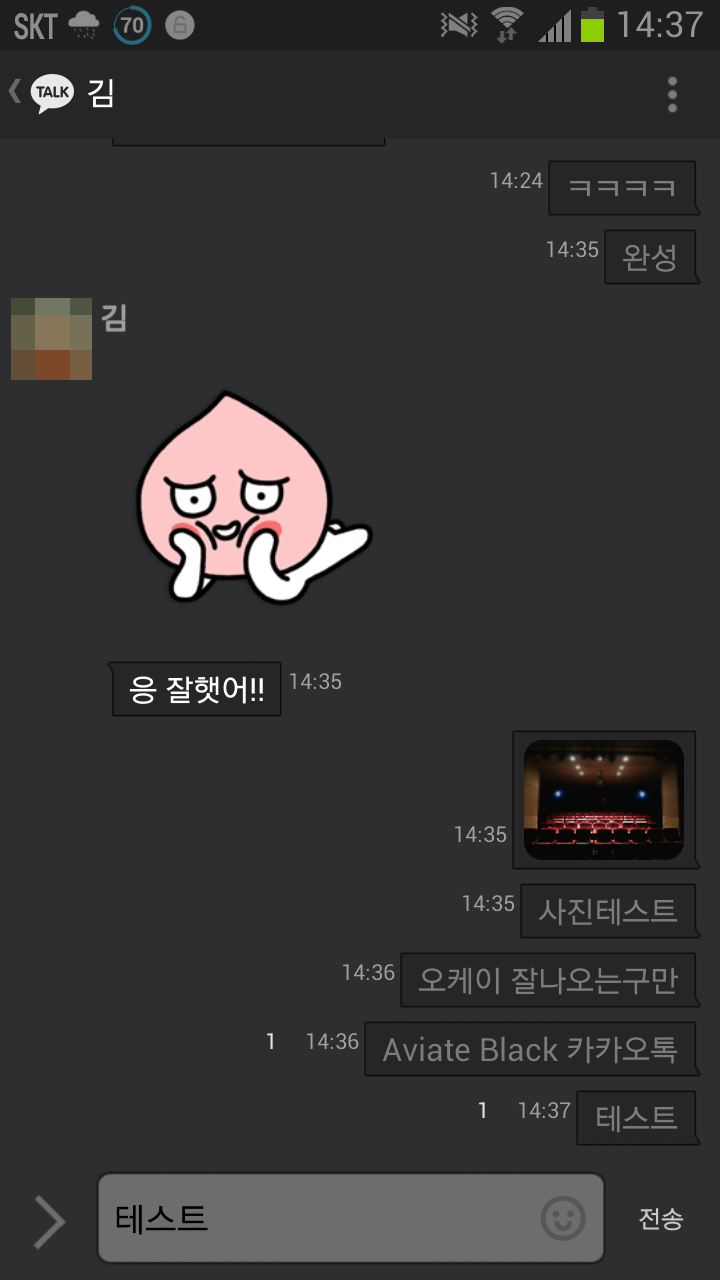
Task: Expand the attachment arrow beside the input
Action: pyautogui.click(x=47, y=1221)
